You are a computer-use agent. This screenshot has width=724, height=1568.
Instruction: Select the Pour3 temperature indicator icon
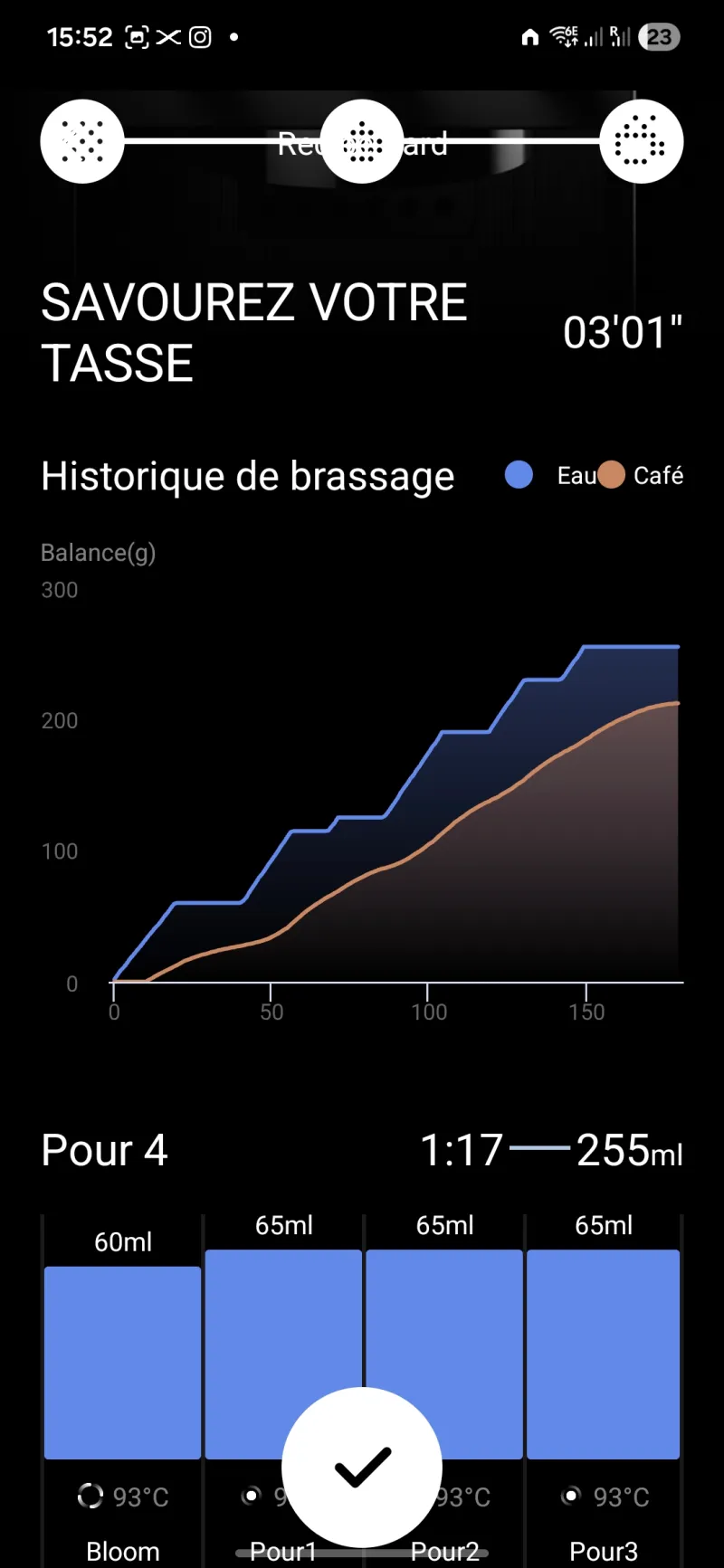click(570, 1497)
